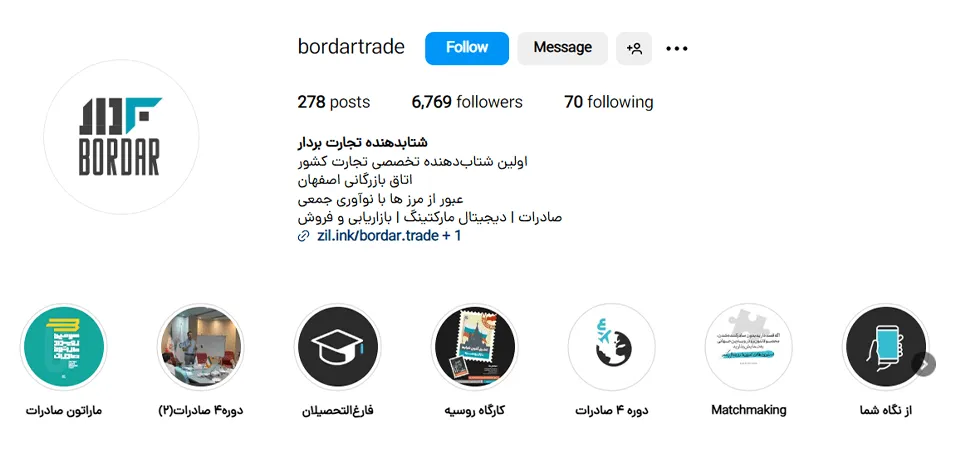Screen dimensions: 960x460
Task: View the 6,769 followers list
Action: pos(467,102)
